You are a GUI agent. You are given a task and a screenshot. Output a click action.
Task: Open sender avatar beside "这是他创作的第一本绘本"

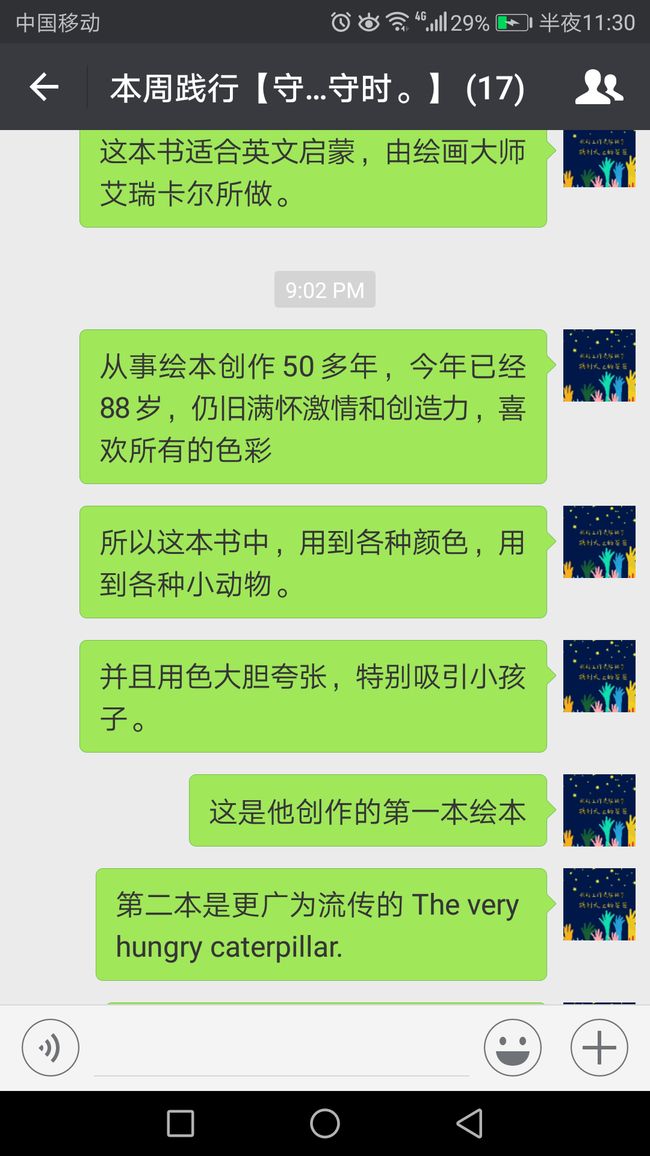[599, 810]
